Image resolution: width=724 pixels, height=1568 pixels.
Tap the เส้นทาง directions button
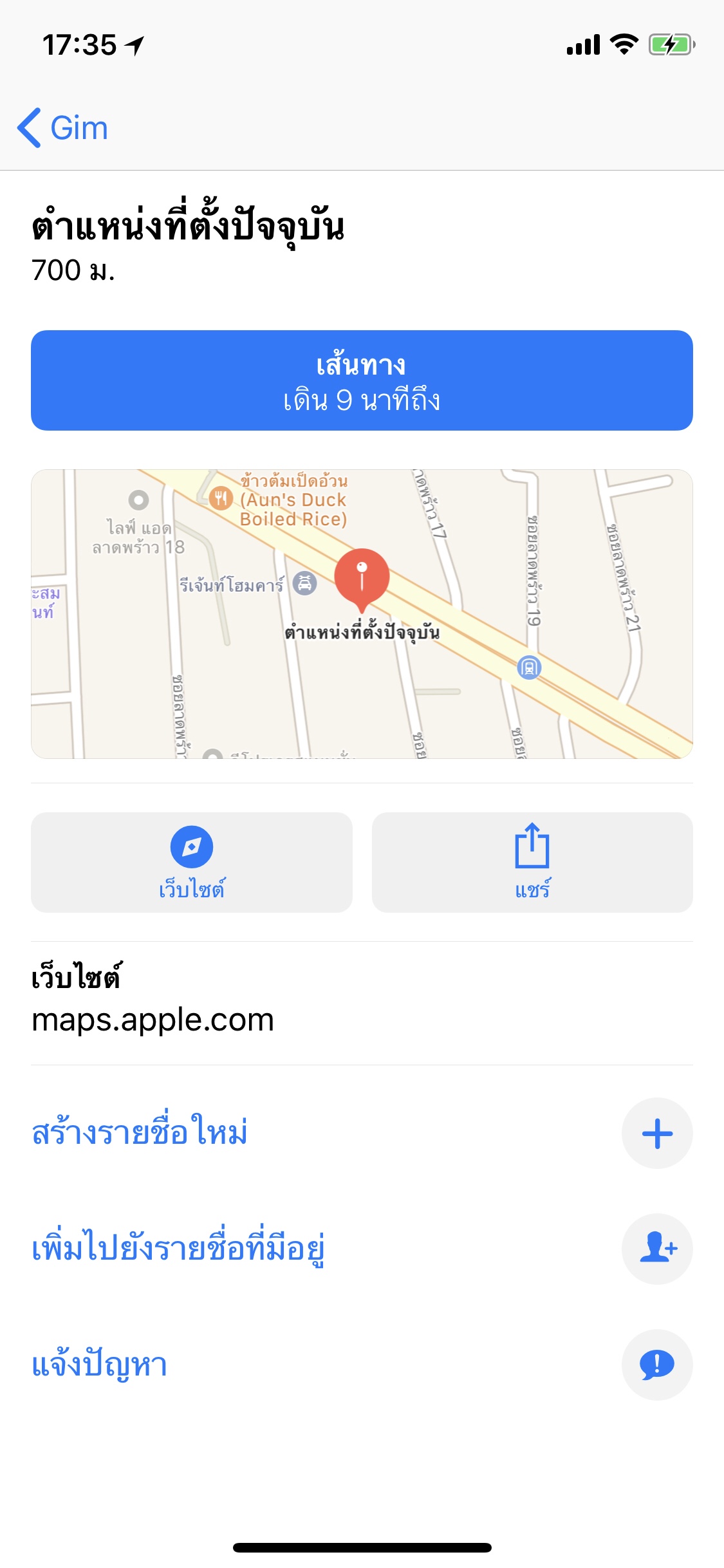[x=362, y=380]
